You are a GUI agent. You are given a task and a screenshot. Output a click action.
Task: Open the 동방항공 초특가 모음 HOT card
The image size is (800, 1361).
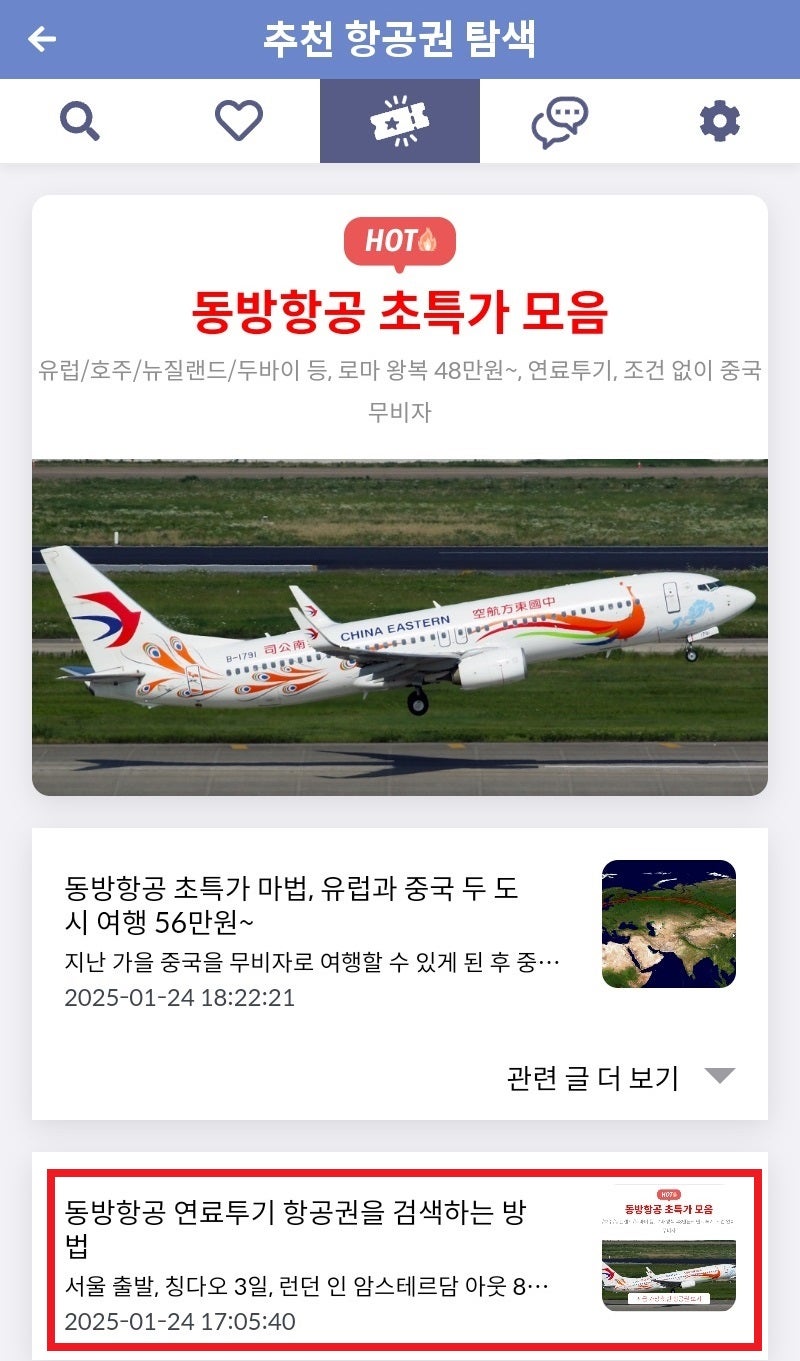pyautogui.click(x=400, y=495)
